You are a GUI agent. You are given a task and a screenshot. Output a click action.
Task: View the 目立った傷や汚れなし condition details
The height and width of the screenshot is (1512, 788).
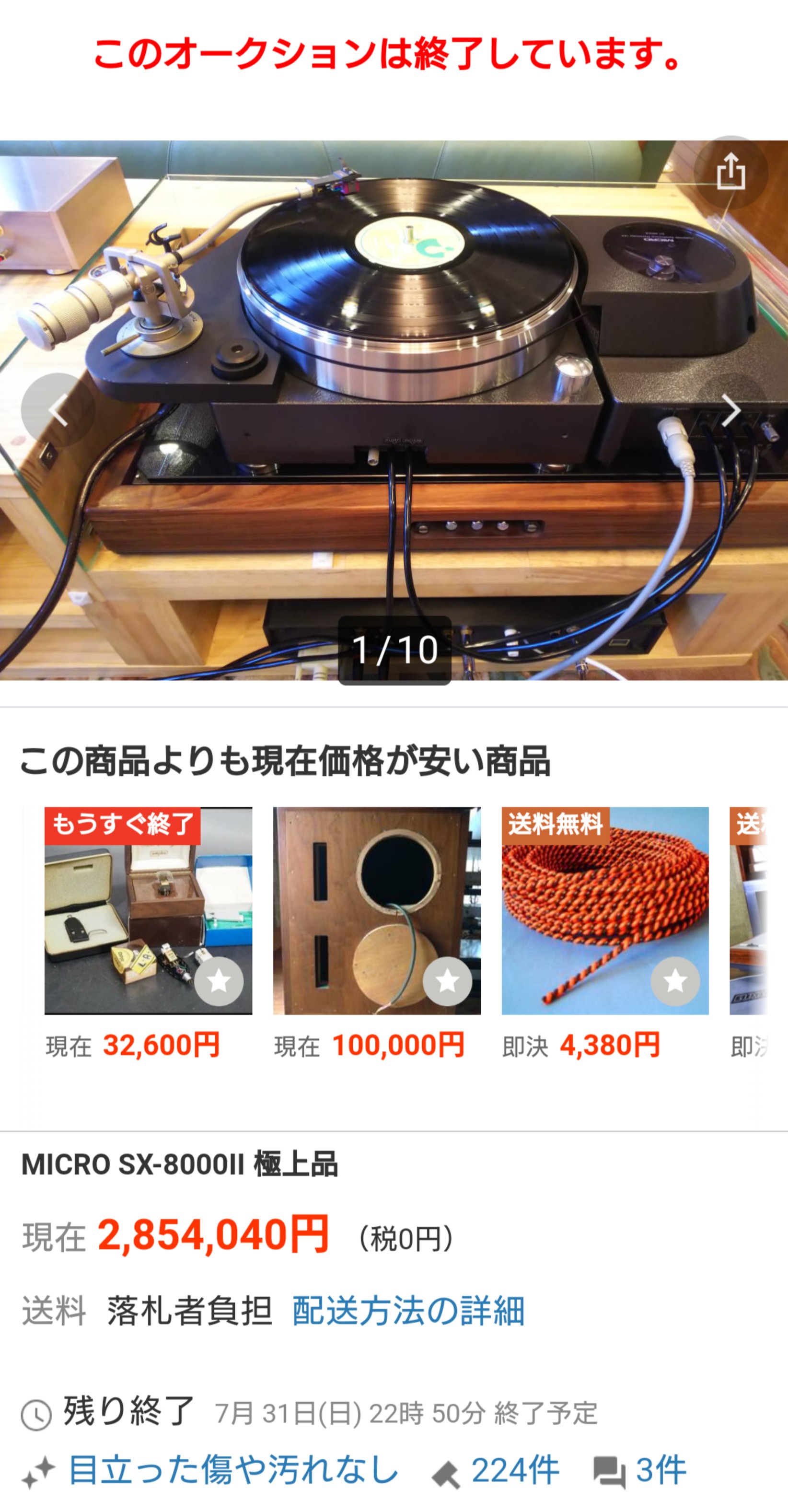click(233, 1470)
